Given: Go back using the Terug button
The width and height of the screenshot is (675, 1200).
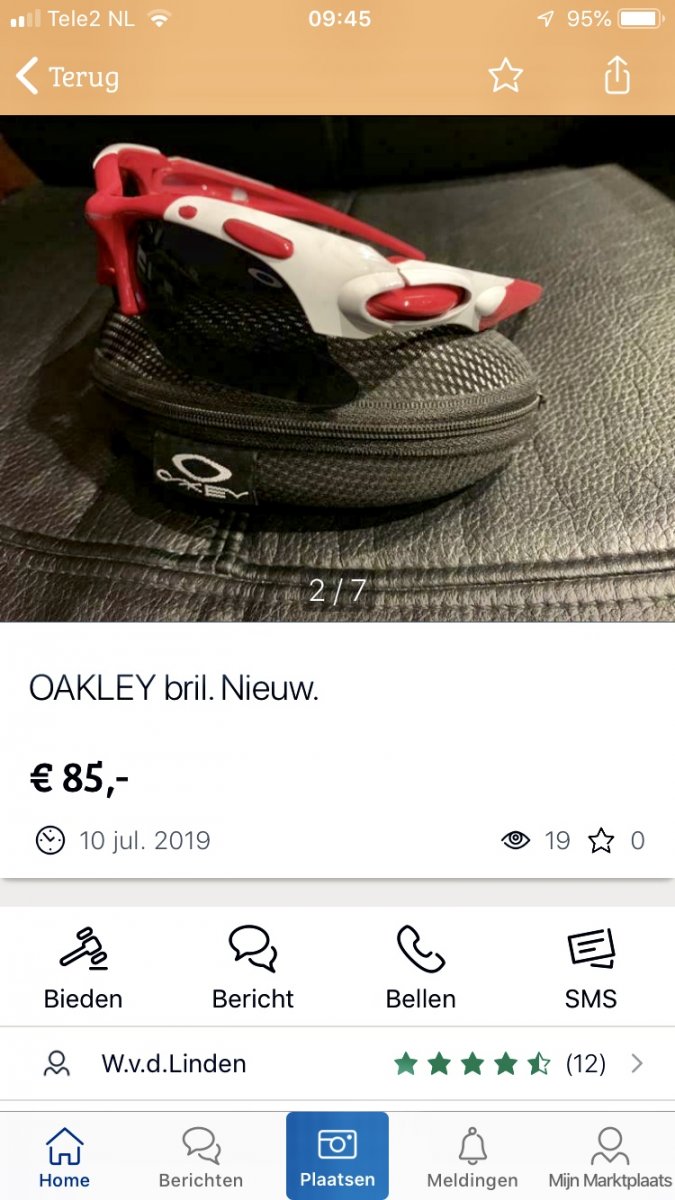Looking at the screenshot, I should point(68,77).
